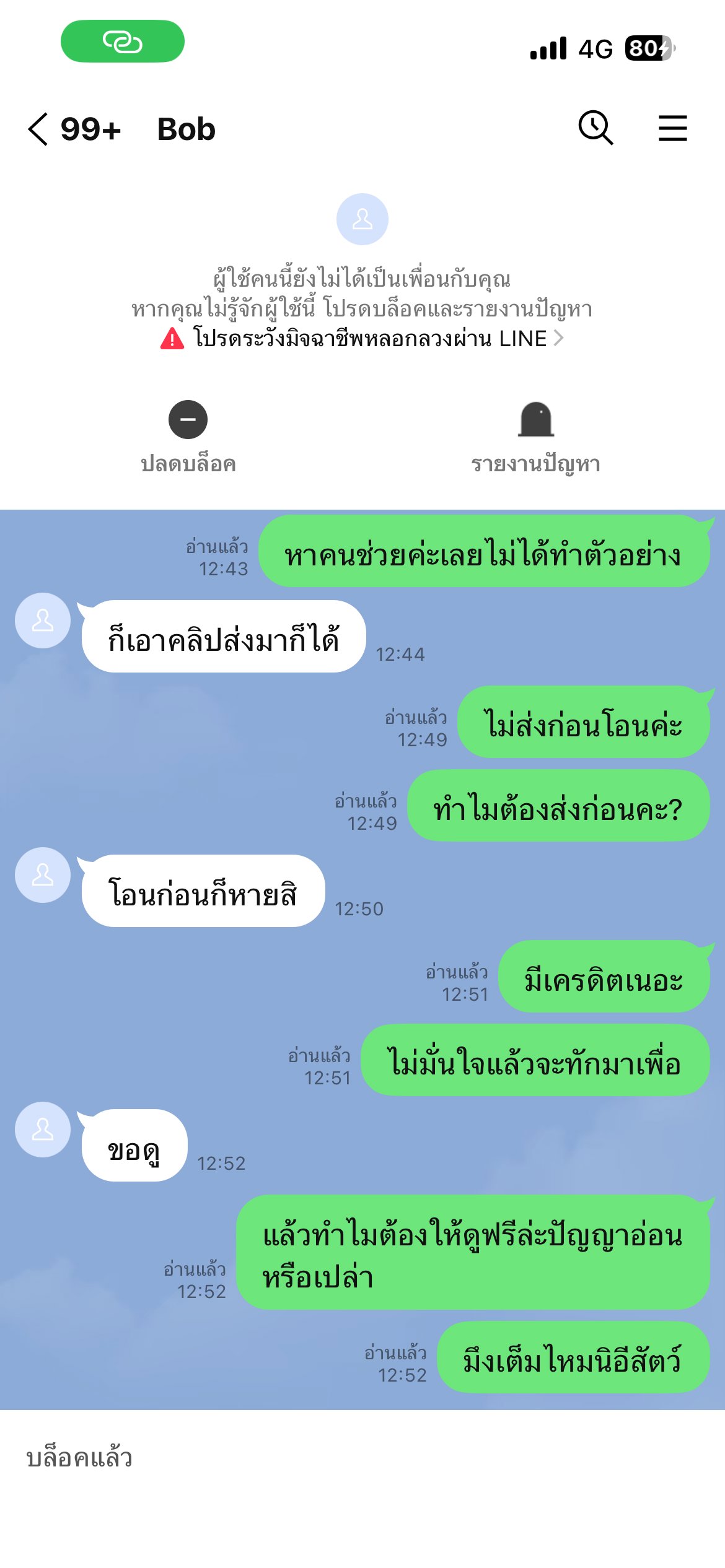Tap the report problem (รายงานปัญหา) bell icon

[x=537, y=419]
